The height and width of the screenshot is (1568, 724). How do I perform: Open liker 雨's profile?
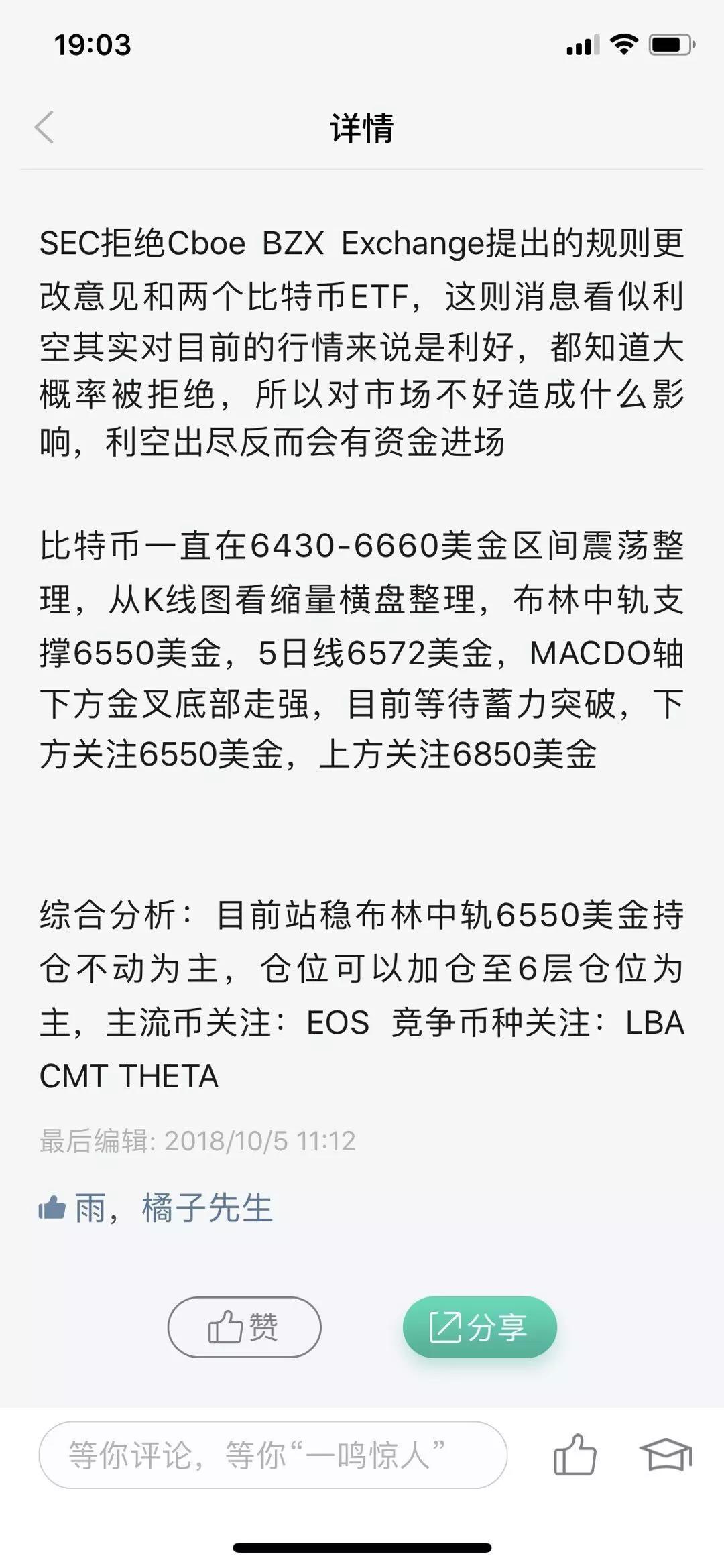(90, 1208)
